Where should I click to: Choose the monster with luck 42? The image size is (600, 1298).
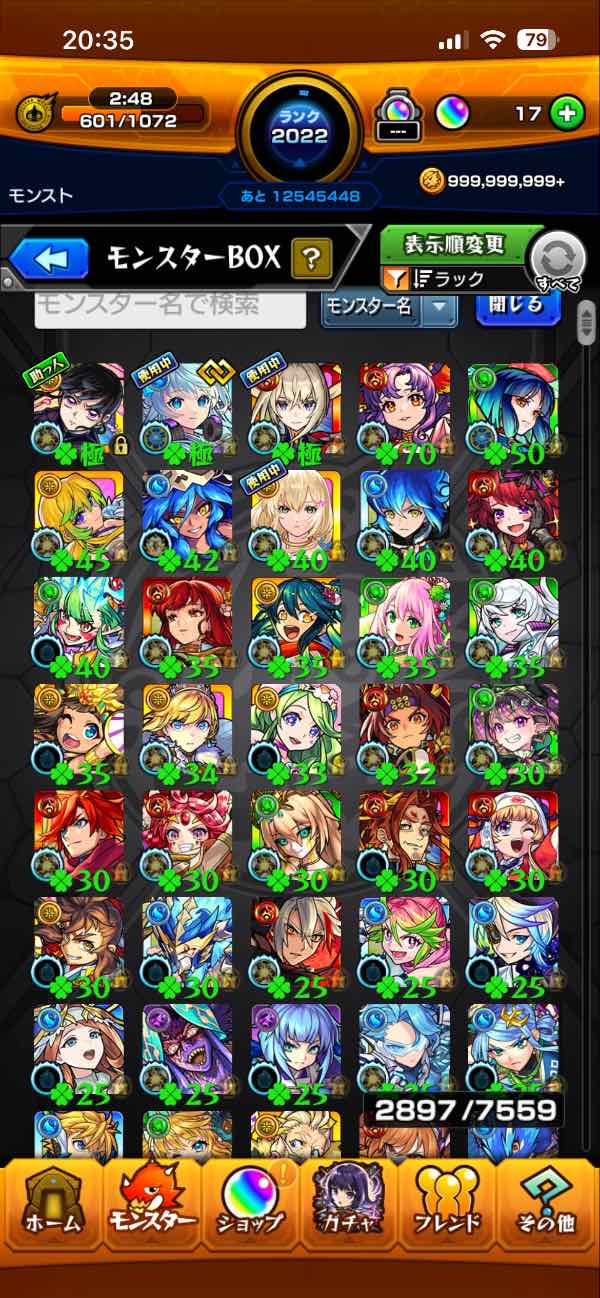click(187, 517)
